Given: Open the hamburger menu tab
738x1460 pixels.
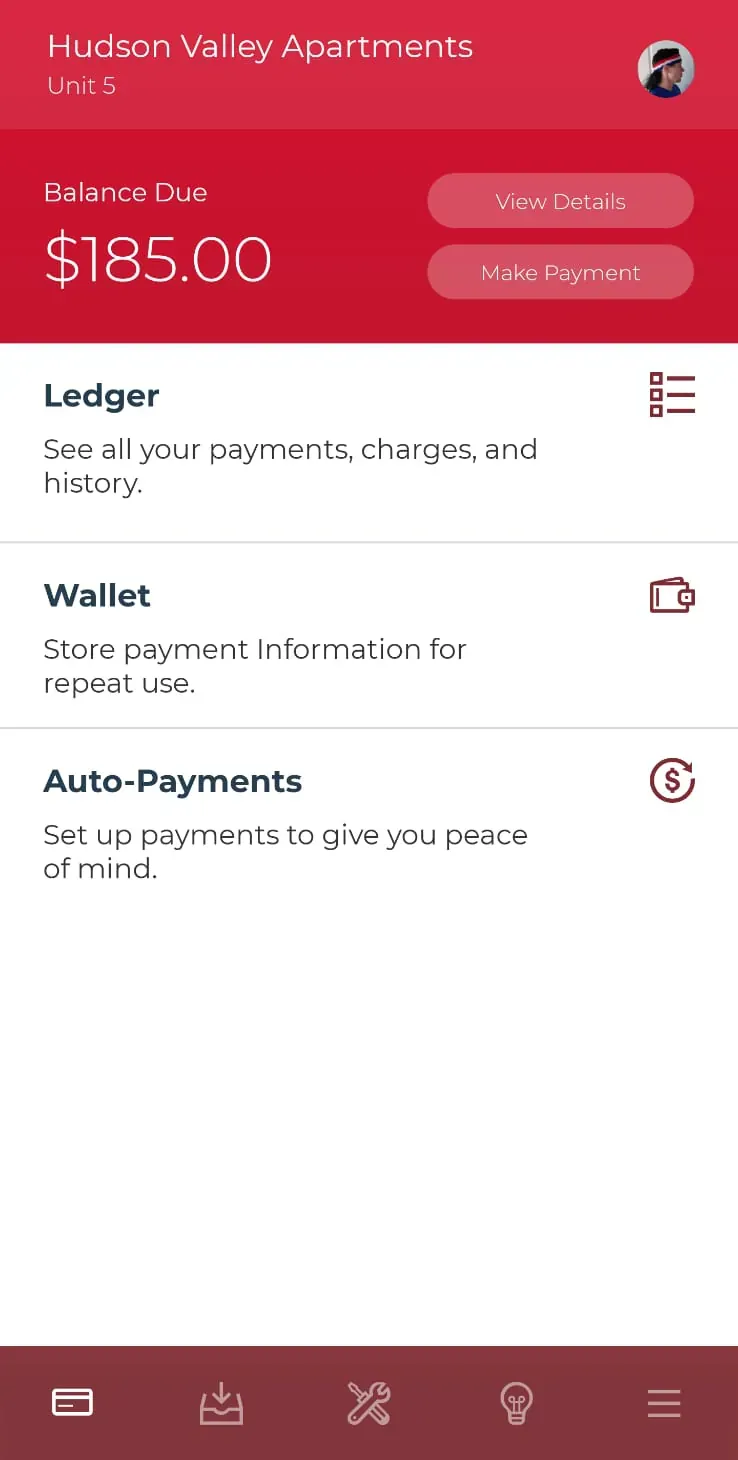Looking at the screenshot, I should (x=663, y=1403).
